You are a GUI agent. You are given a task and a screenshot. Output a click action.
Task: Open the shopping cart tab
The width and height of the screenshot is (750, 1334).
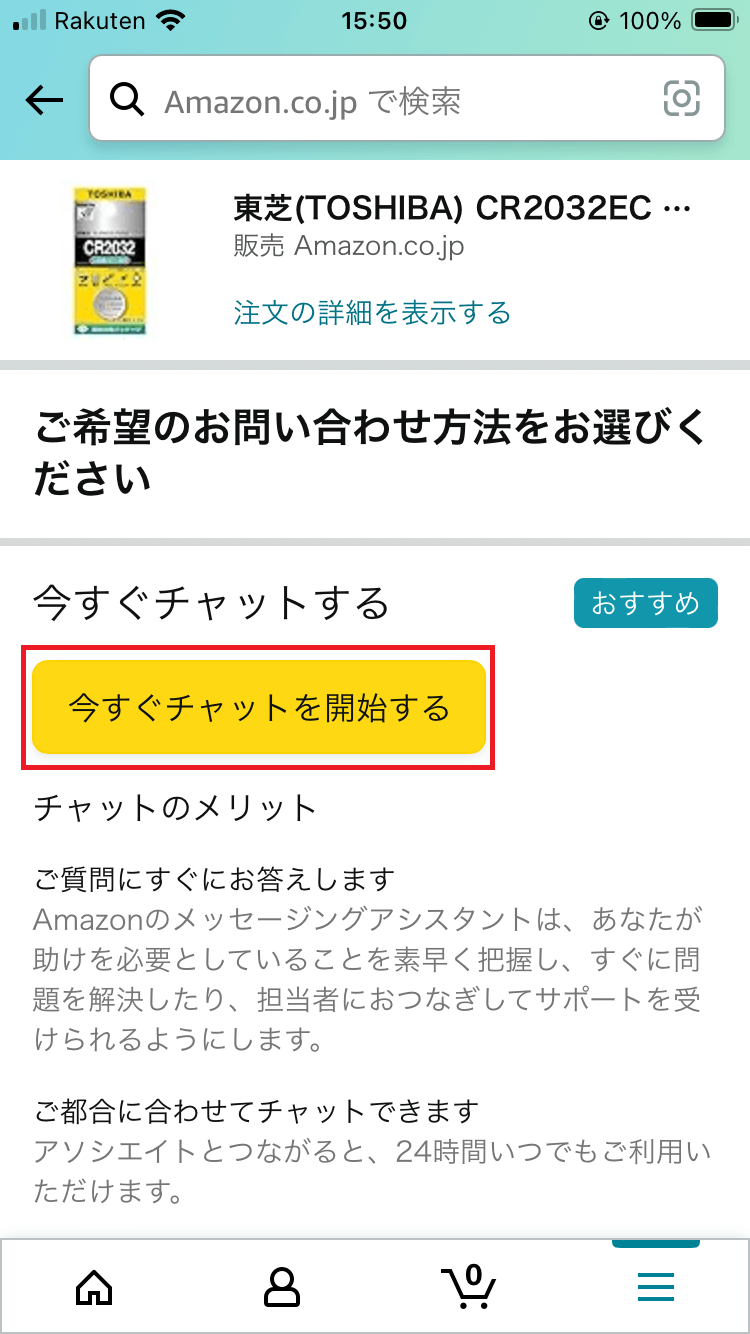[x=468, y=1286]
